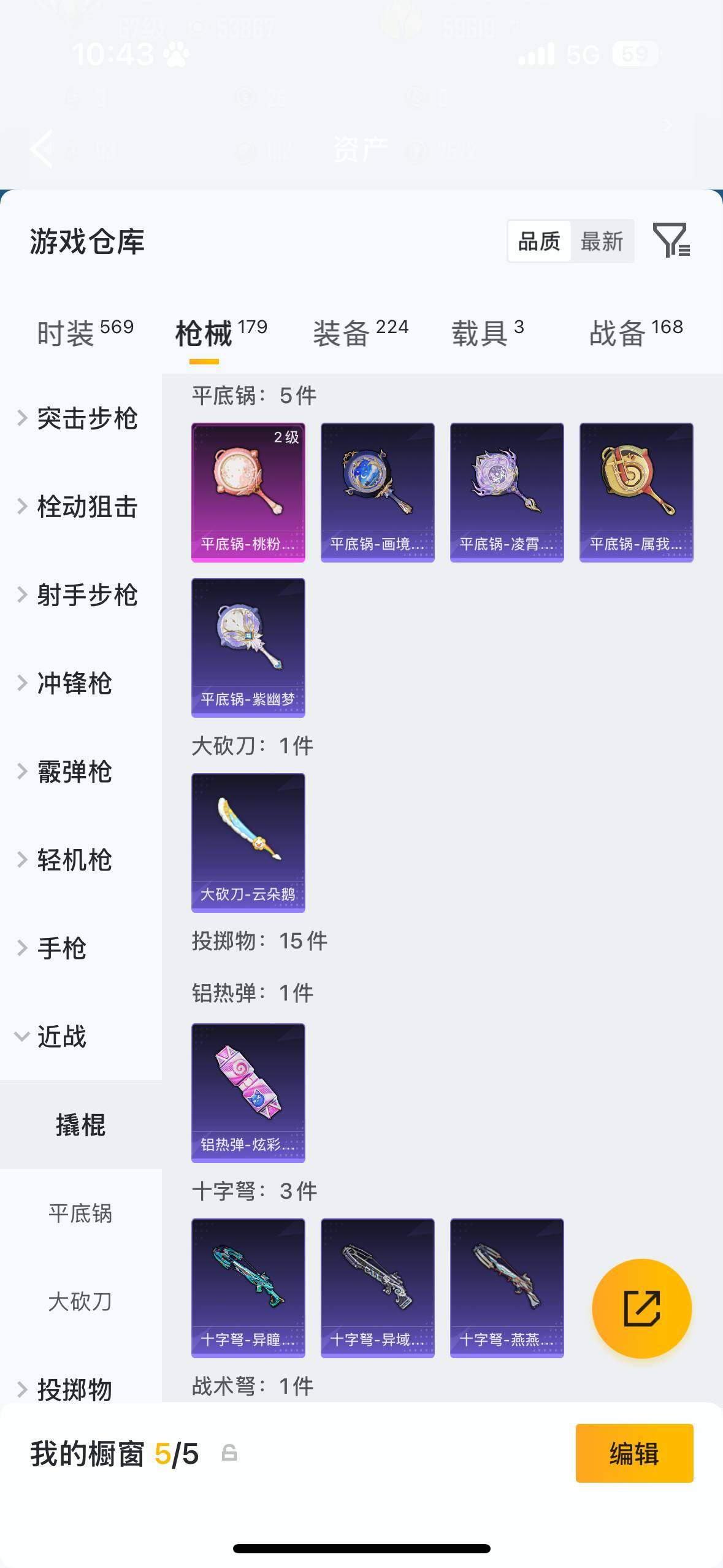The width and height of the screenshot is (723, 1568).
Task: Open the 大砍刀-云朵鹅 machete item
Action: click(x=248, y=842)
